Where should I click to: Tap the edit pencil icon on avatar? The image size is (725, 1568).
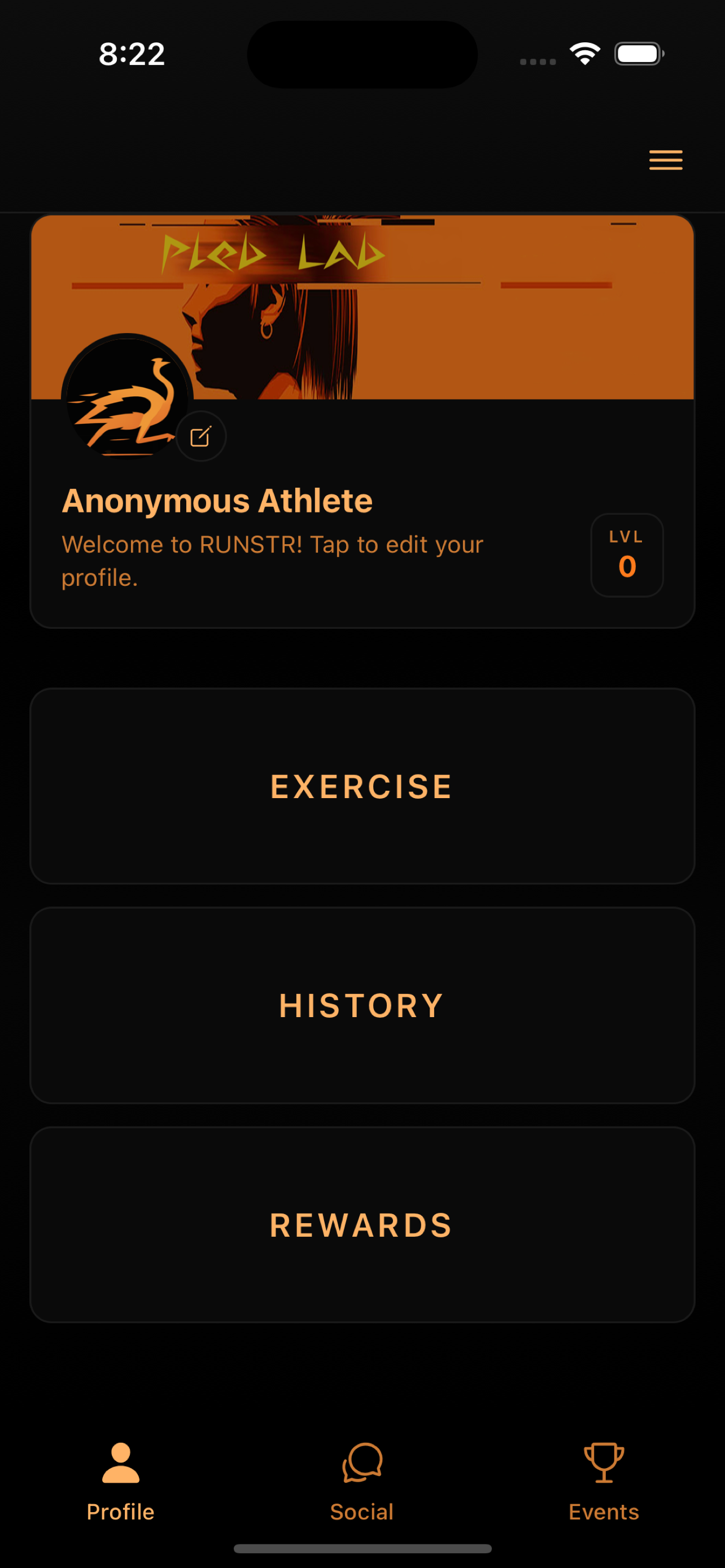tap(202, 436)
